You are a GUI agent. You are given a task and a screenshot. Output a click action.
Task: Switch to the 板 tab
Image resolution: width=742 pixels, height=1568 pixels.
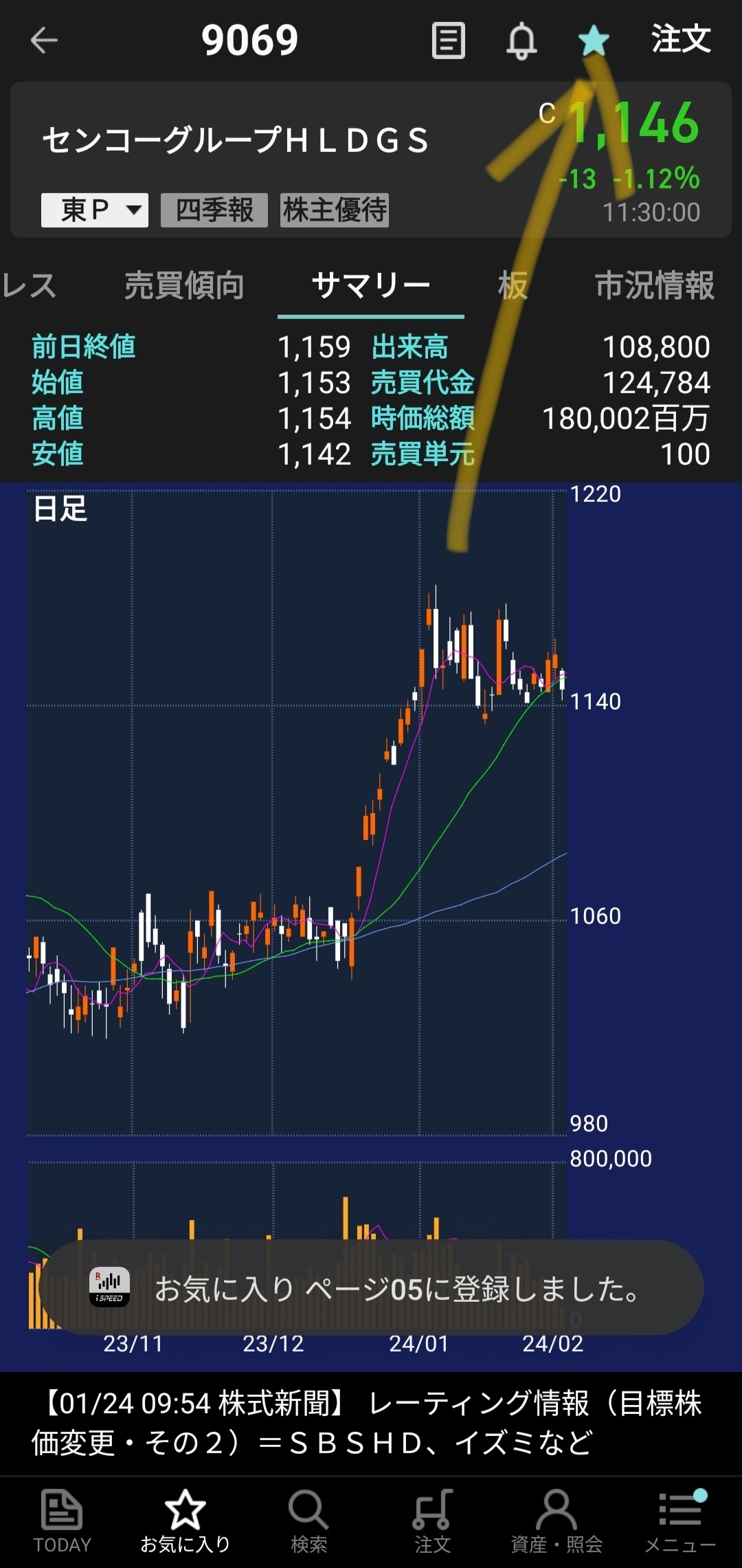(x=513, y=285)
